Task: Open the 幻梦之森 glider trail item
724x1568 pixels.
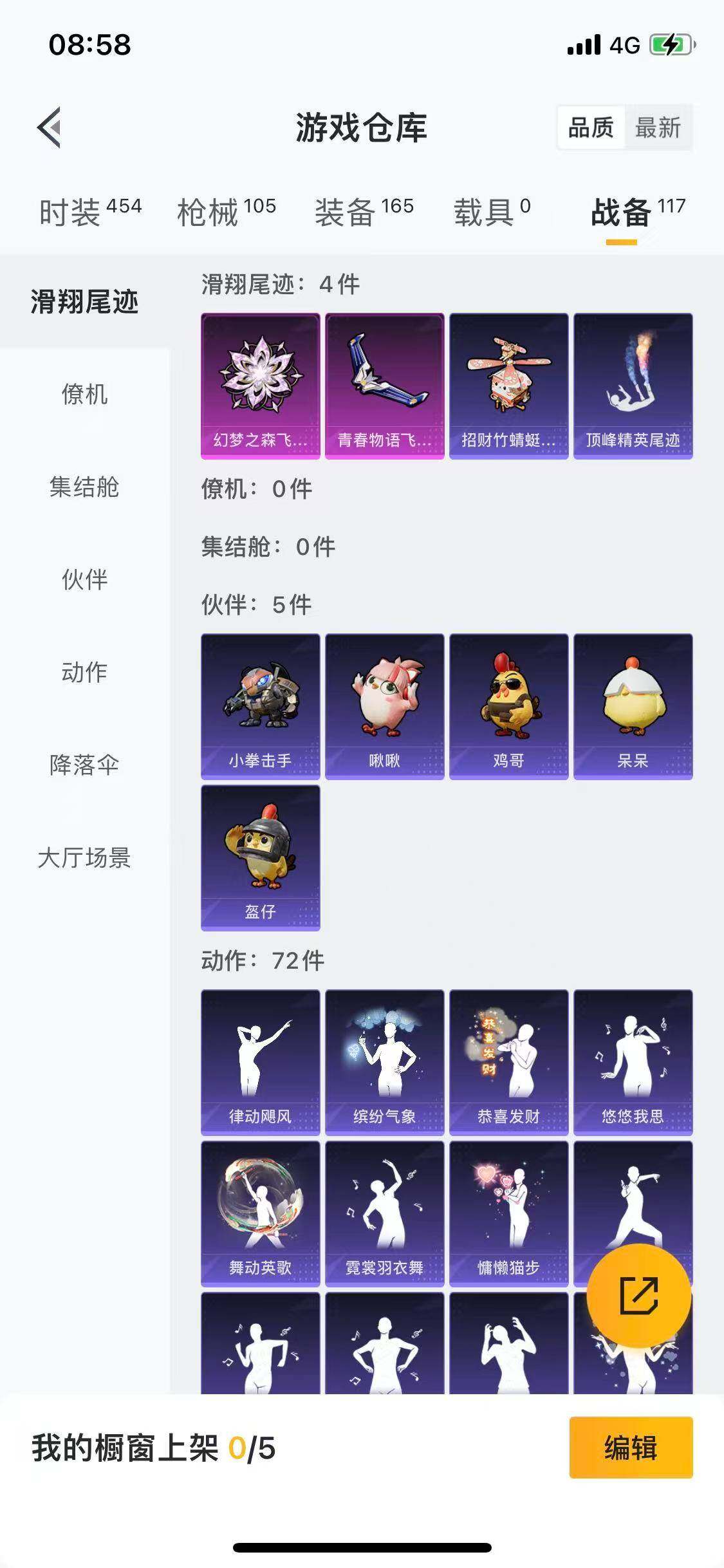Action: click(x=260, y=385)
